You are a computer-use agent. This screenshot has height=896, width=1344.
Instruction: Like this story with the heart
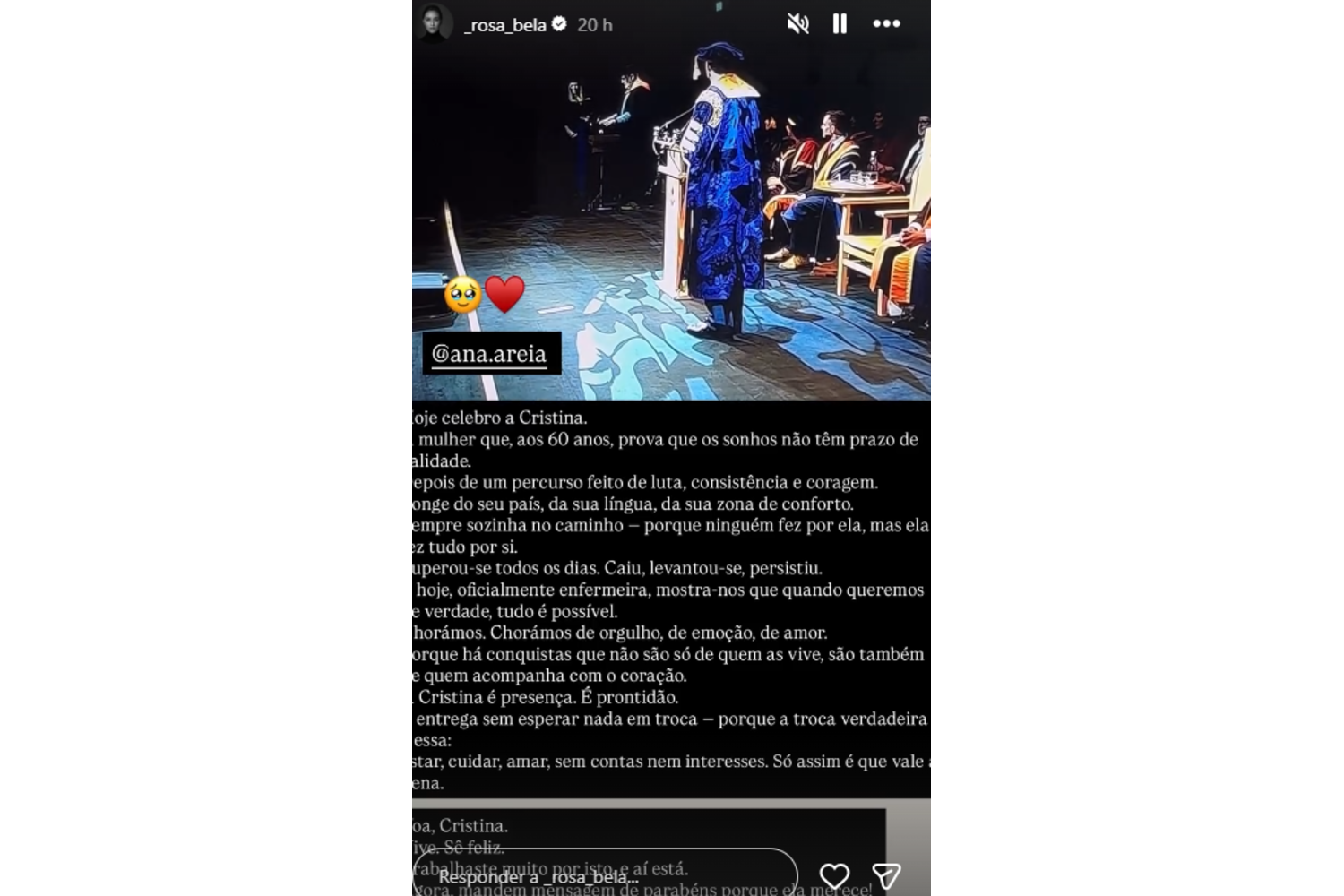pyautogui.click(x=834, y=875)
